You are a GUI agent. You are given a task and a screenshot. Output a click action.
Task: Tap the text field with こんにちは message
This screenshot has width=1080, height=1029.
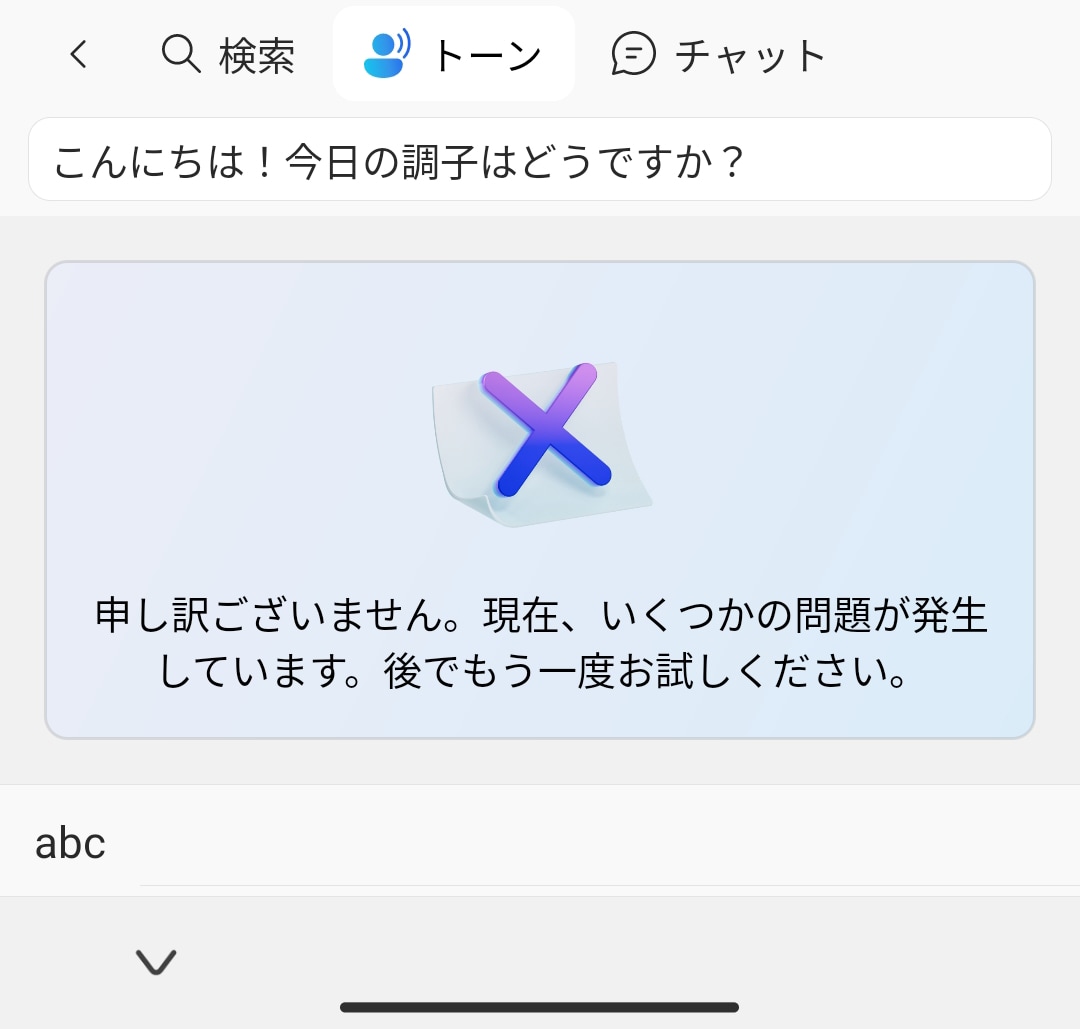pyautogui.click(x=540, y=160)
